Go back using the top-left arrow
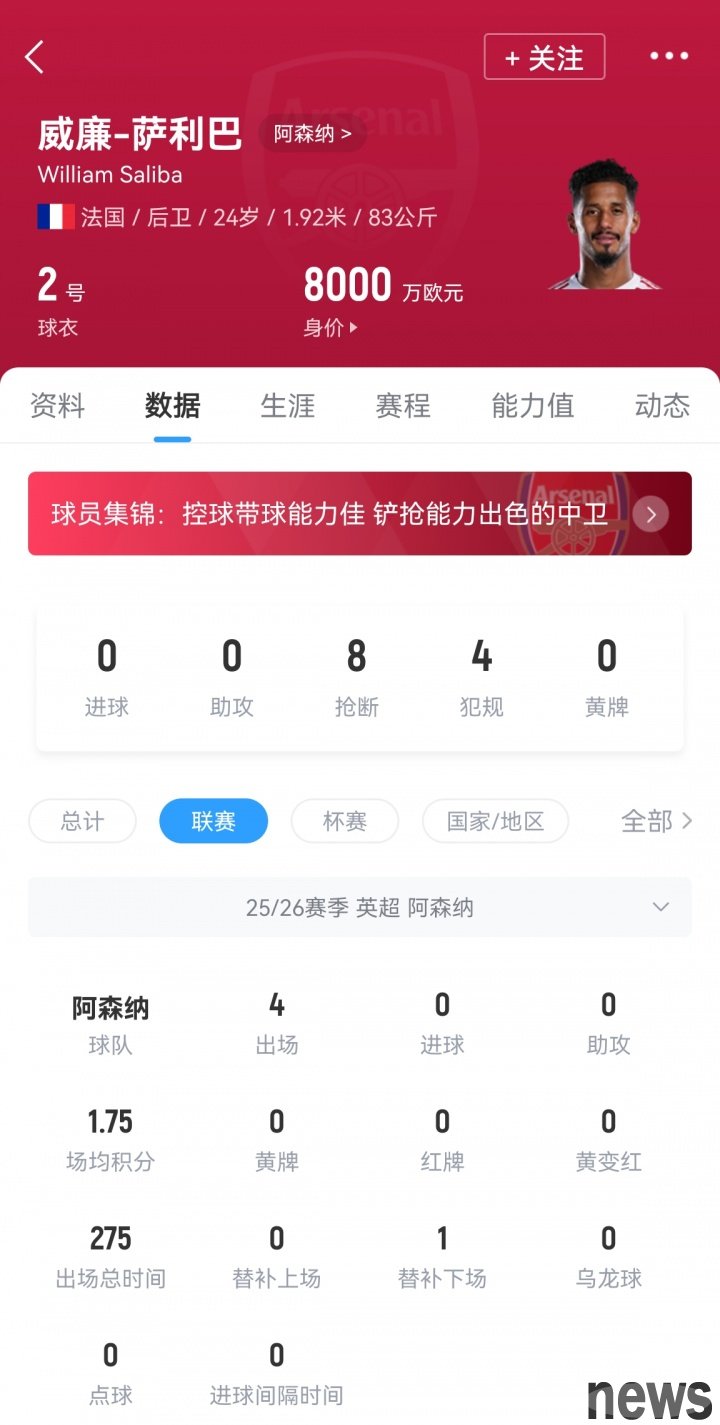The height and width of the screenshot is (1425, 720). 35,57
